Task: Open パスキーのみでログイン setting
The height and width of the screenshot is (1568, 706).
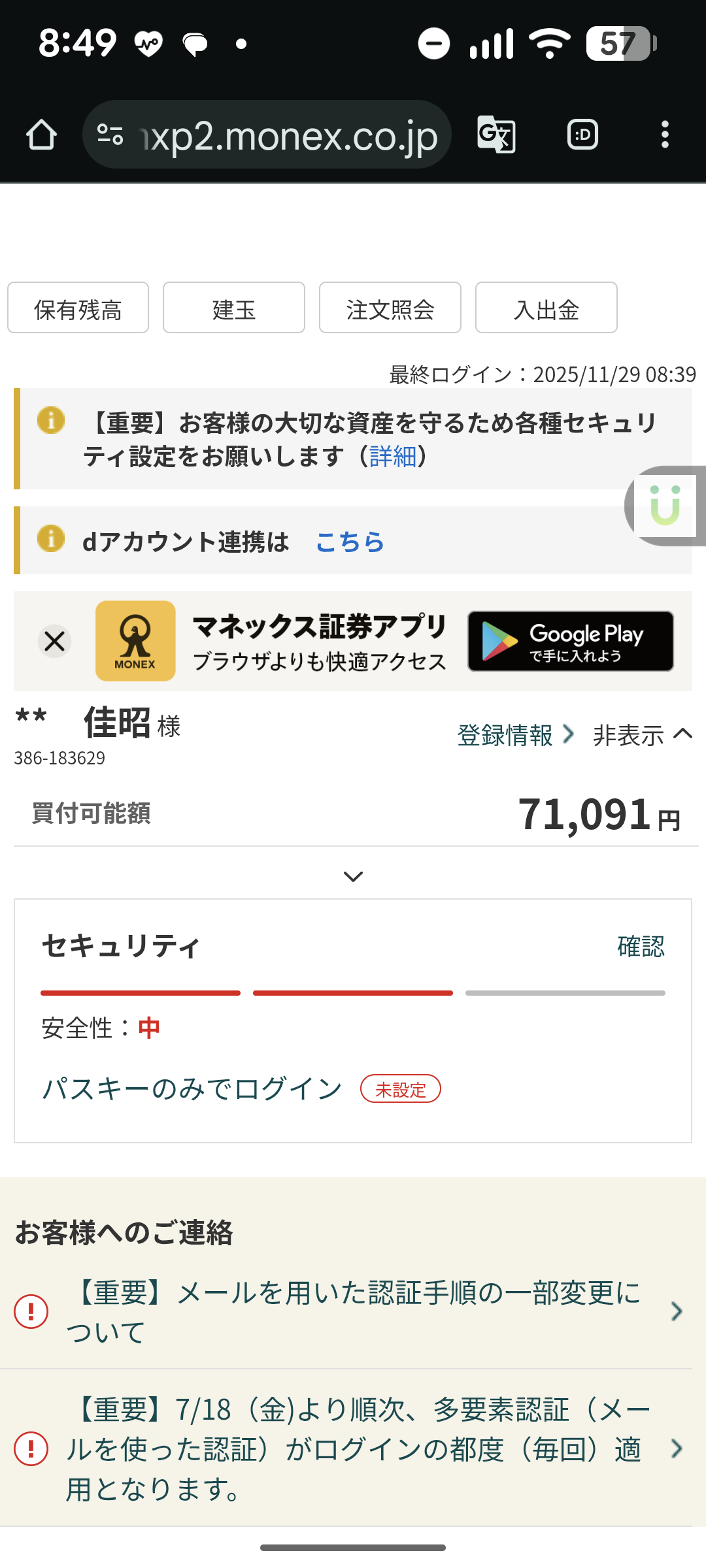Action: pos(192,1088)
